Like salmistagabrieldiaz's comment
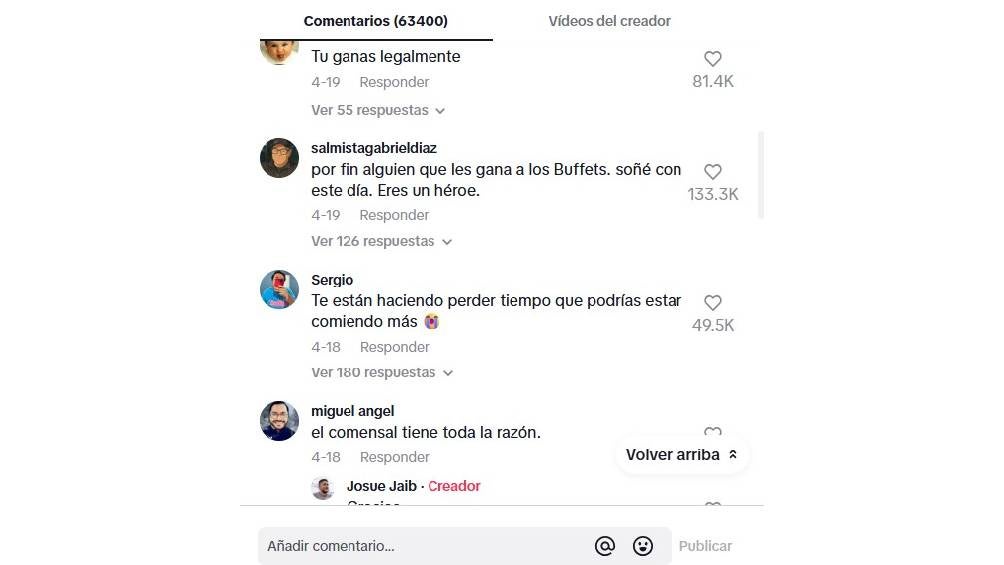 pos(713,172)
